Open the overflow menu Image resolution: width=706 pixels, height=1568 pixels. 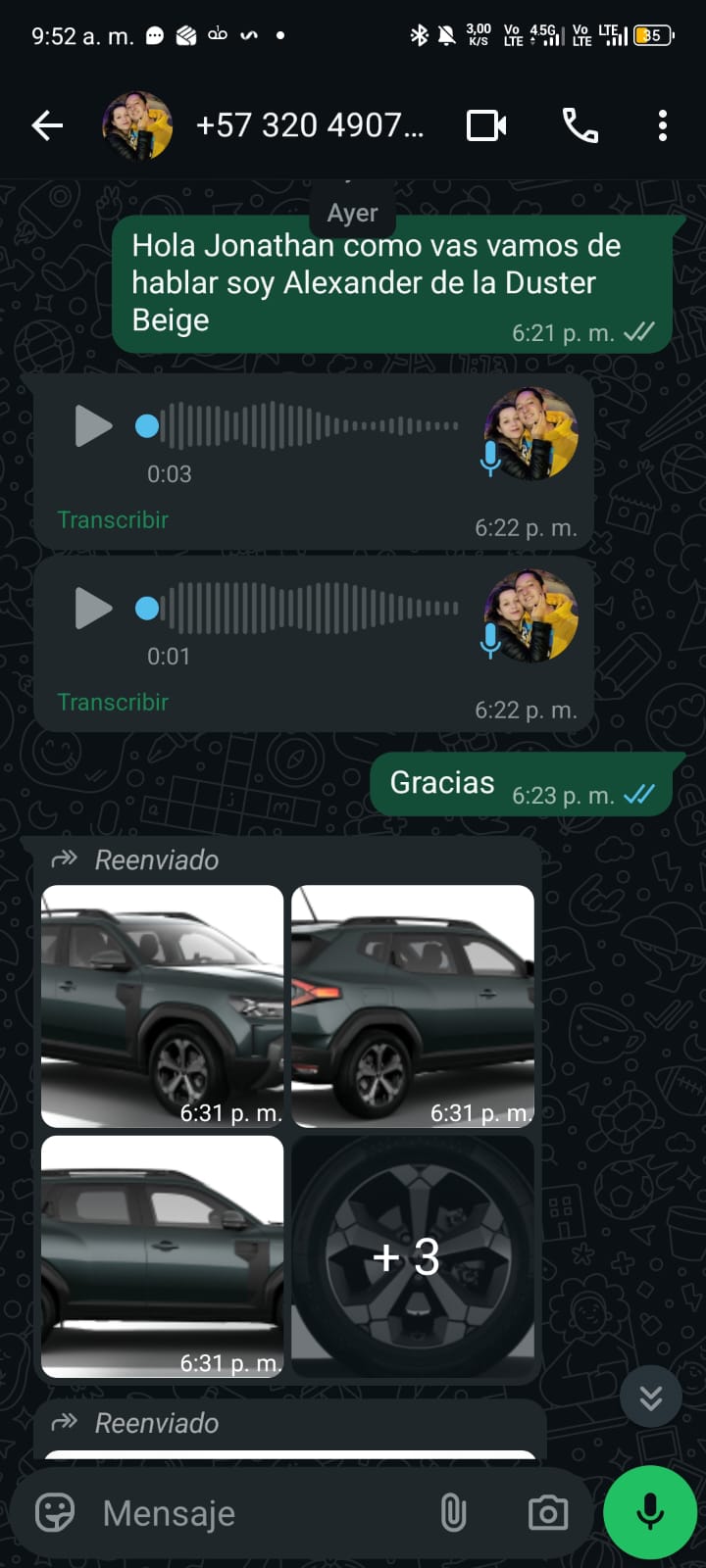tap(663, 125)
